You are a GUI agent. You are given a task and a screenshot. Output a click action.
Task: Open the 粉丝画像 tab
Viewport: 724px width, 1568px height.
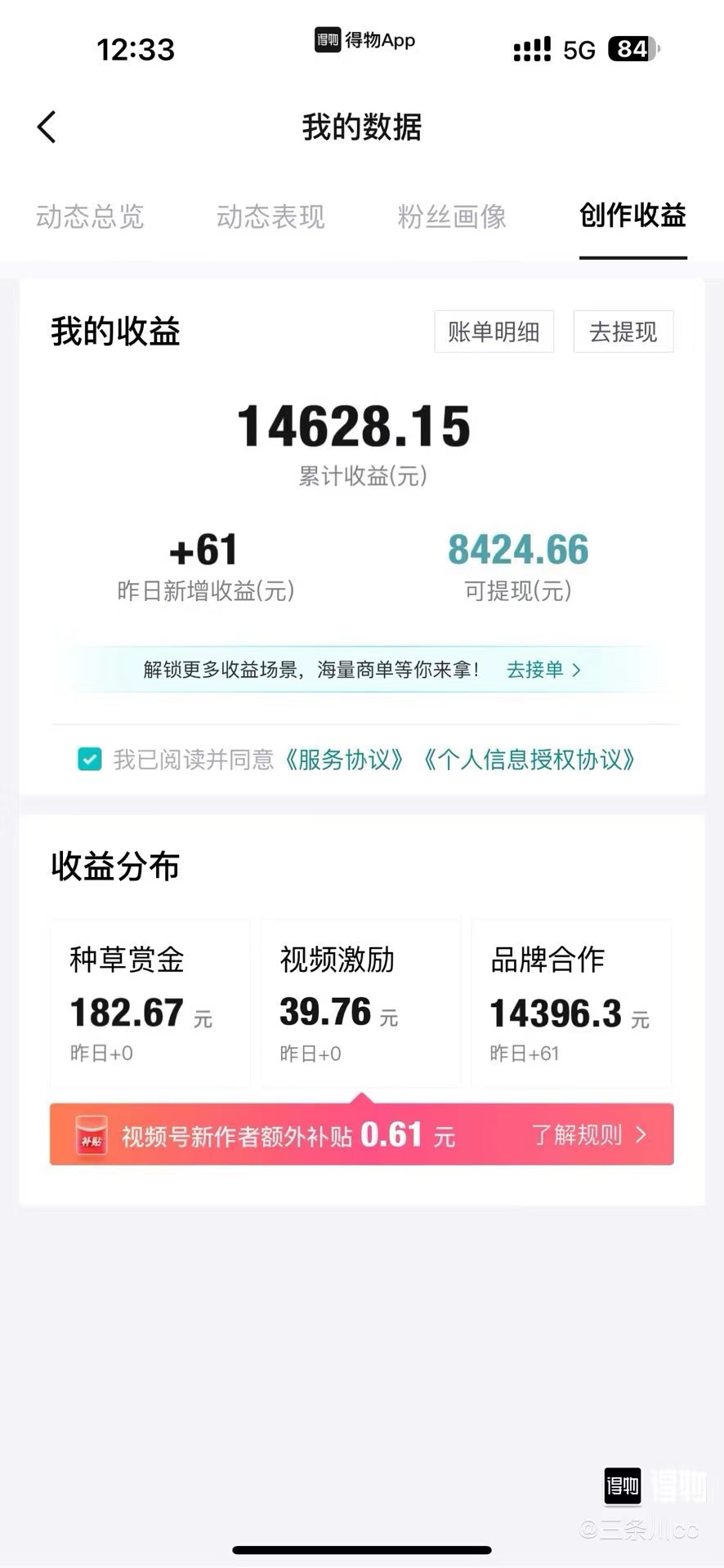click(x=452, y=216)
